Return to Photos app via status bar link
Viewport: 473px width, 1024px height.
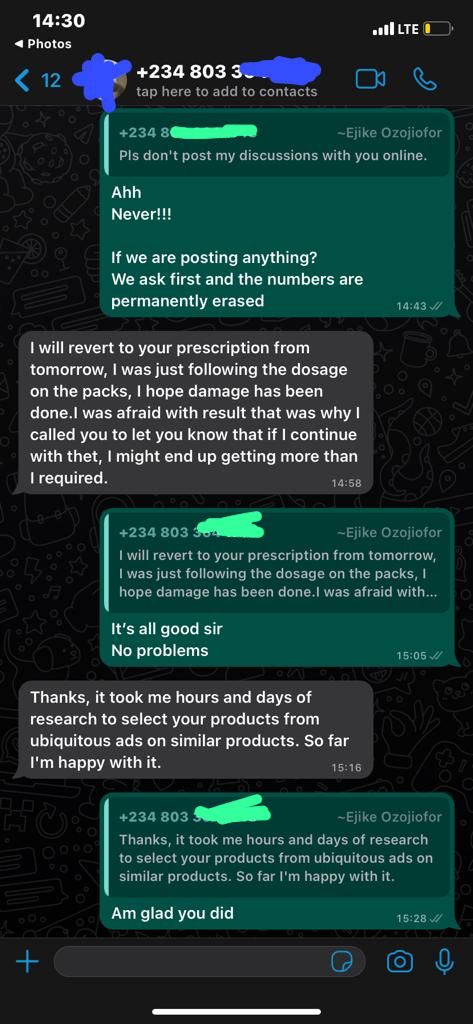pyautogui.click(x=42, y=44)
